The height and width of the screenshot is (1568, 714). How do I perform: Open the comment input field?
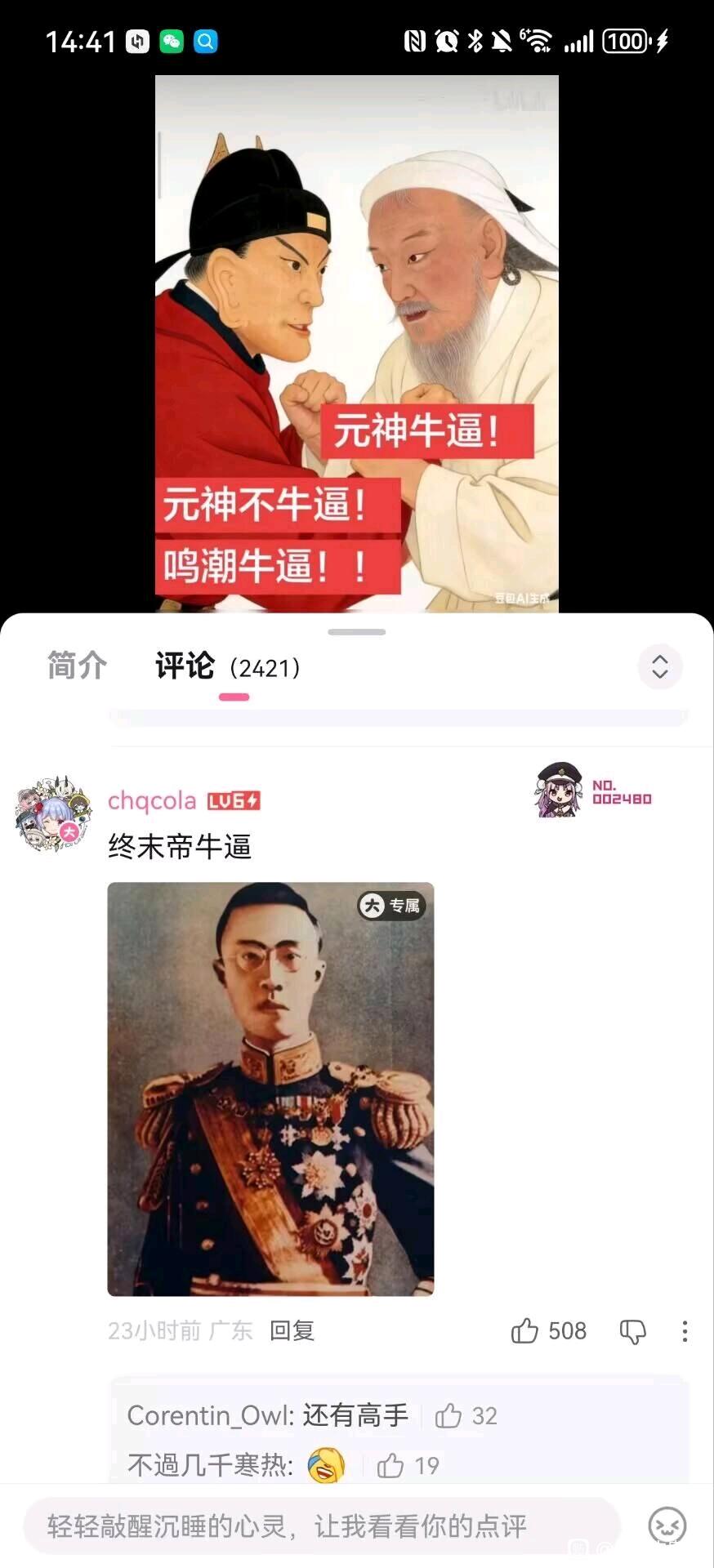click(322, 1526)
